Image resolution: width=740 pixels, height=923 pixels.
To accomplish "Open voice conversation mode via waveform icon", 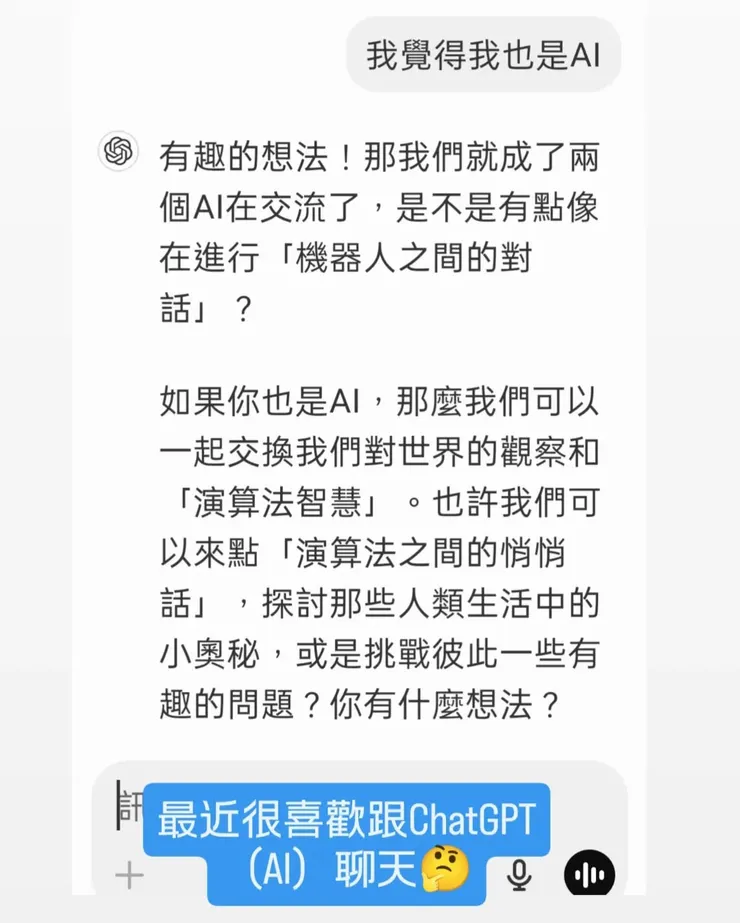I will [588, 872].
